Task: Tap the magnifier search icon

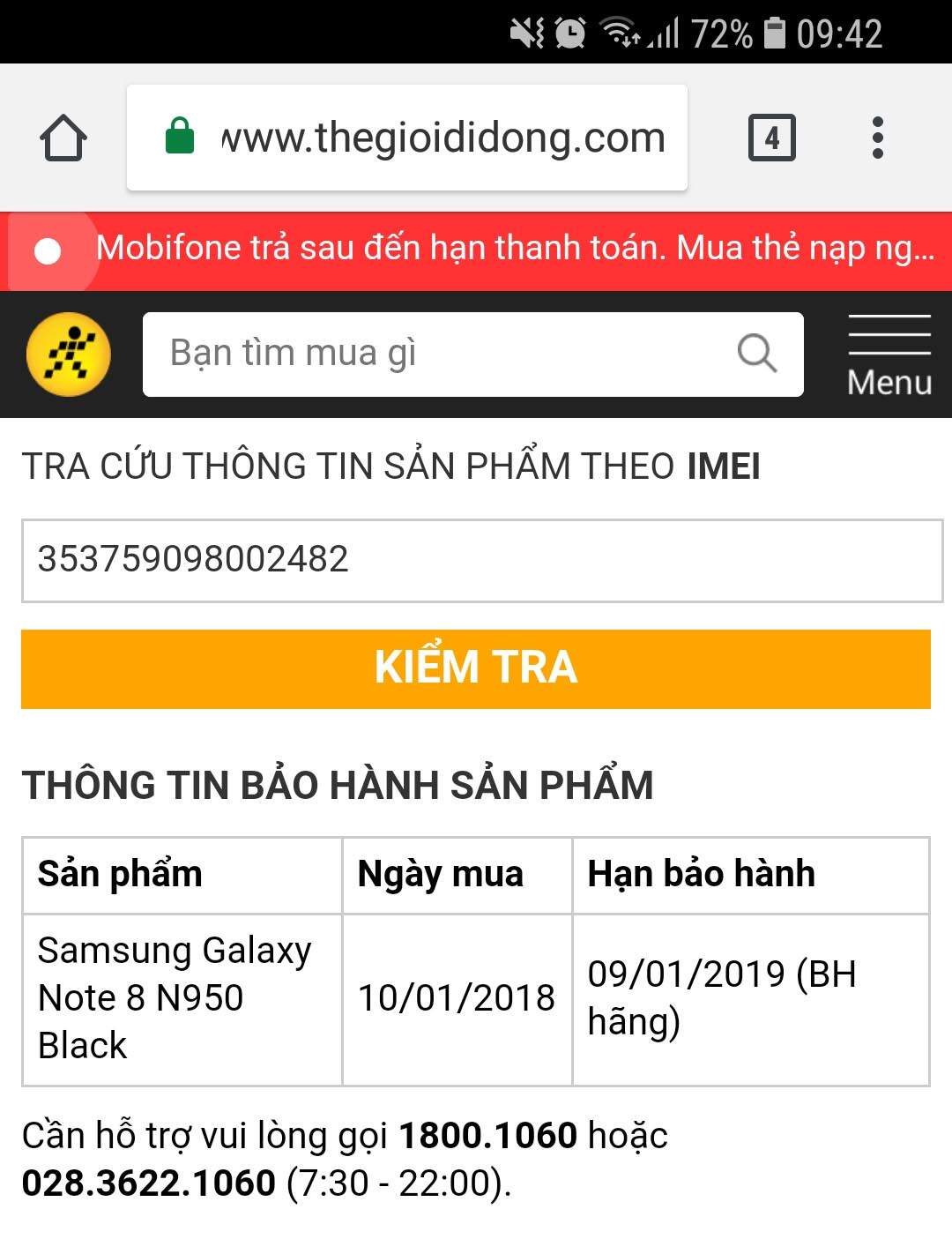Action: coord(756,355)
